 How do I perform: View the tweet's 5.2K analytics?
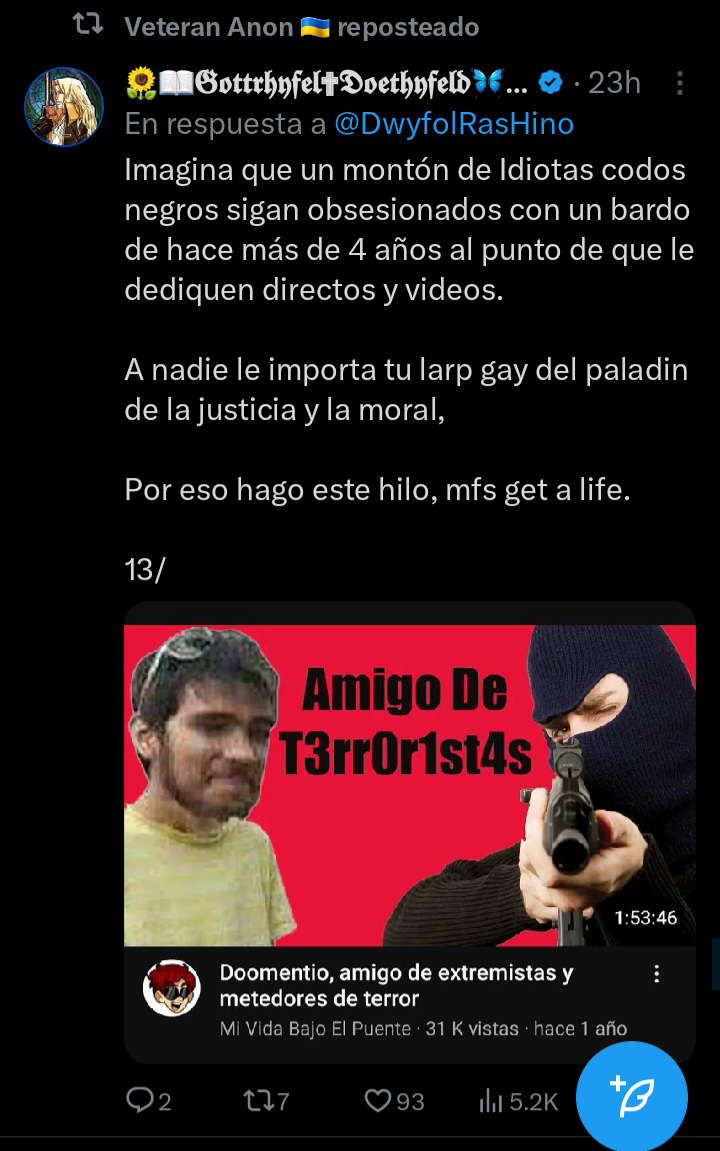coord(519,1101)
